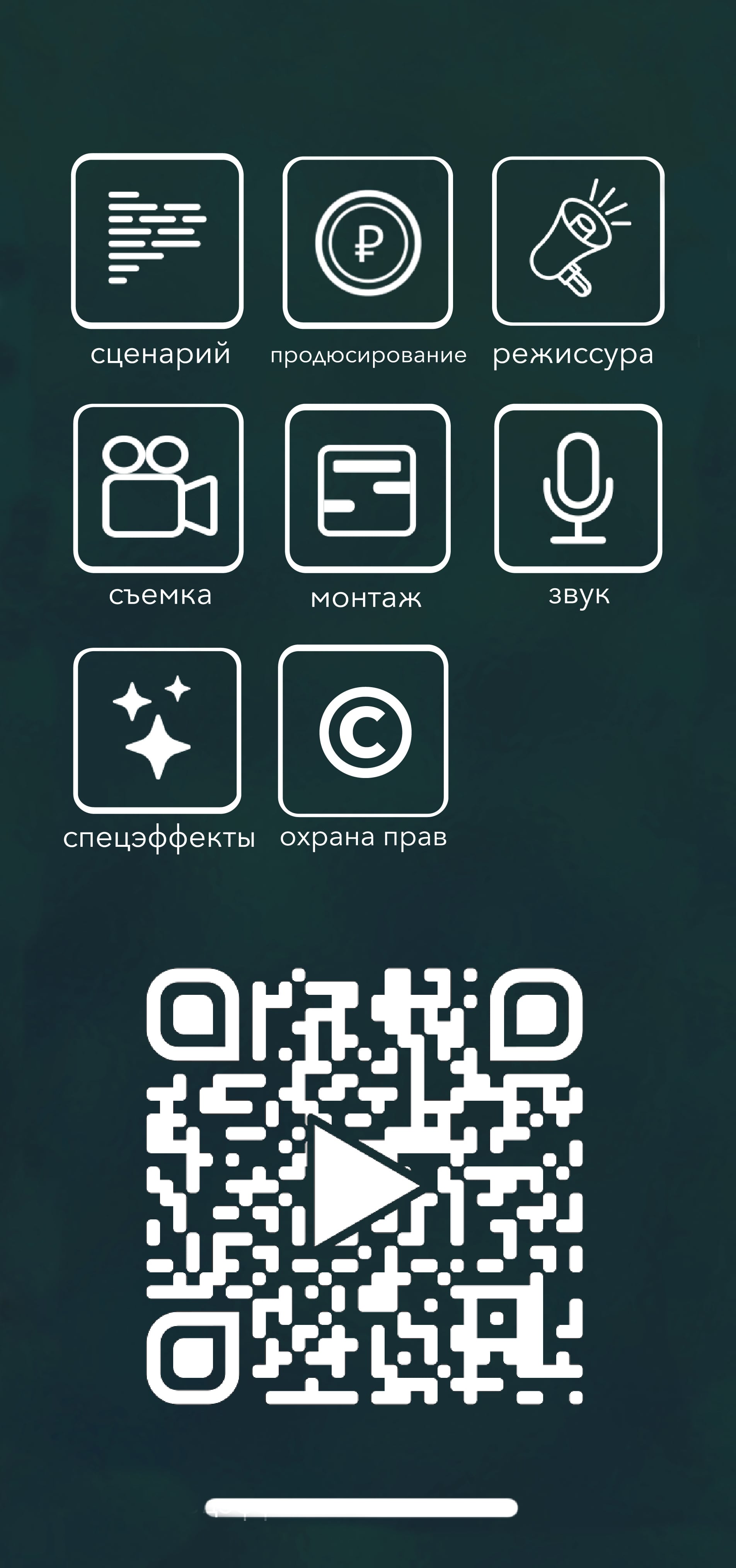Tap the спецэффекты label
Image resolution: width=736 pixels, height=1568 pixels.
pos(161,839)
